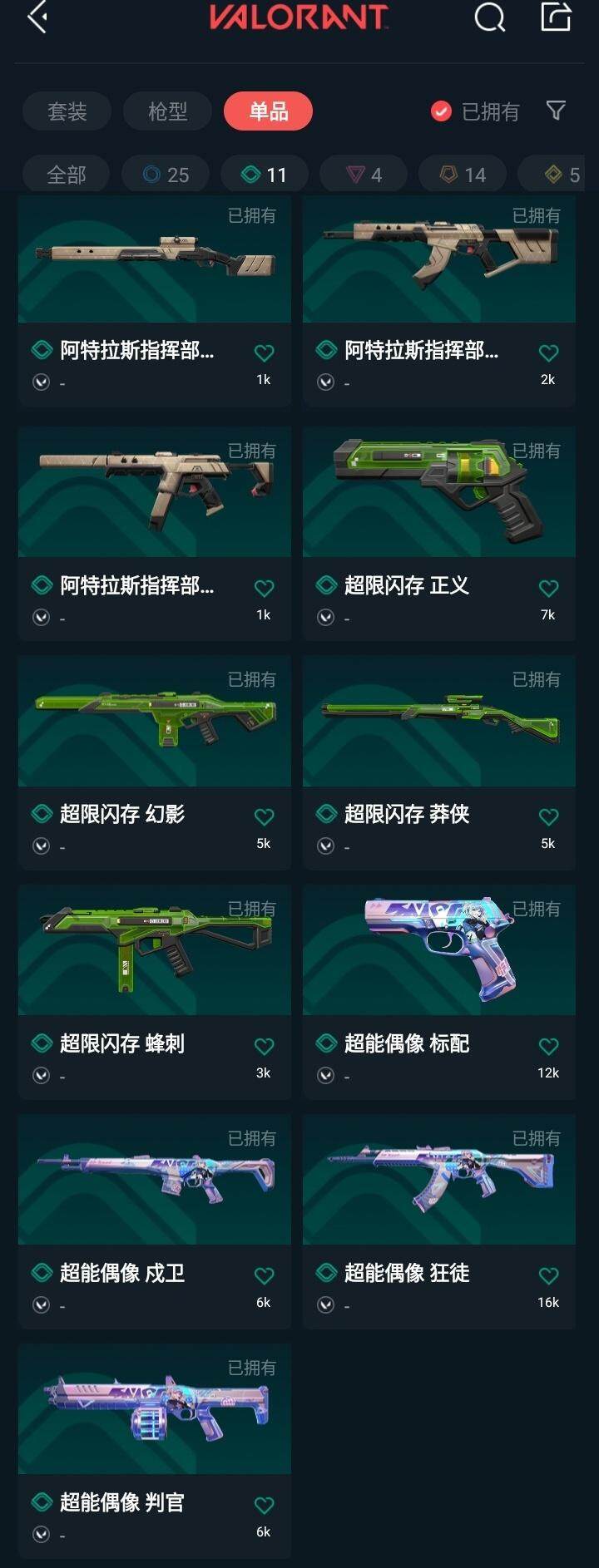This screenshot has height=1568, width=599.
Task: Filter by the tier chip showing 4
Action: (364, 175)
